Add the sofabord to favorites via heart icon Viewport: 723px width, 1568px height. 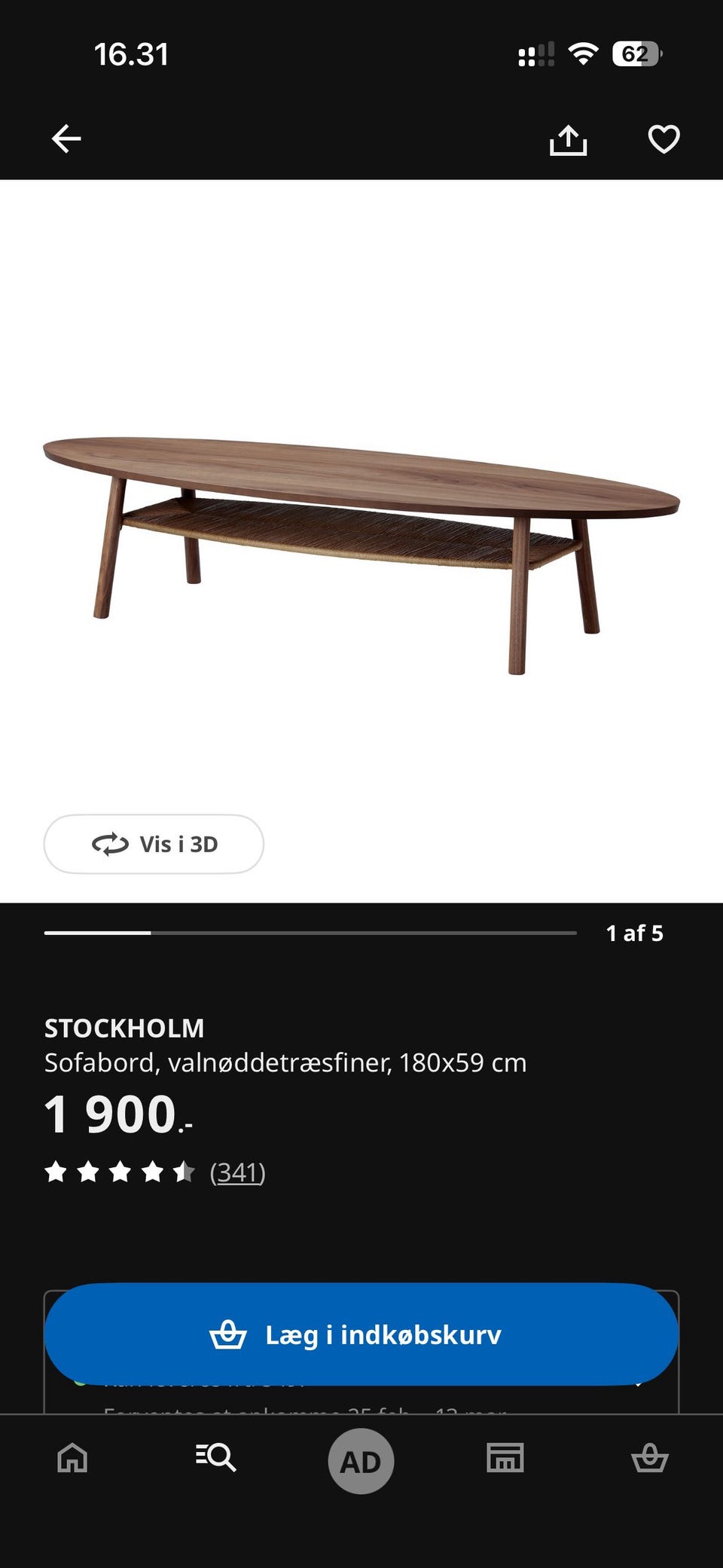pos(662,139)
